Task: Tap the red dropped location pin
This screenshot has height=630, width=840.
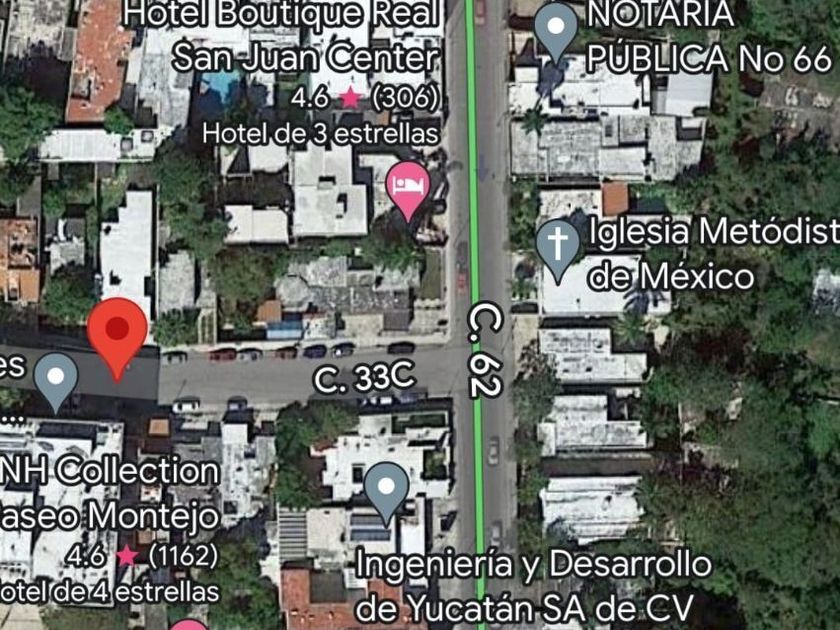Action: point(118,332)
